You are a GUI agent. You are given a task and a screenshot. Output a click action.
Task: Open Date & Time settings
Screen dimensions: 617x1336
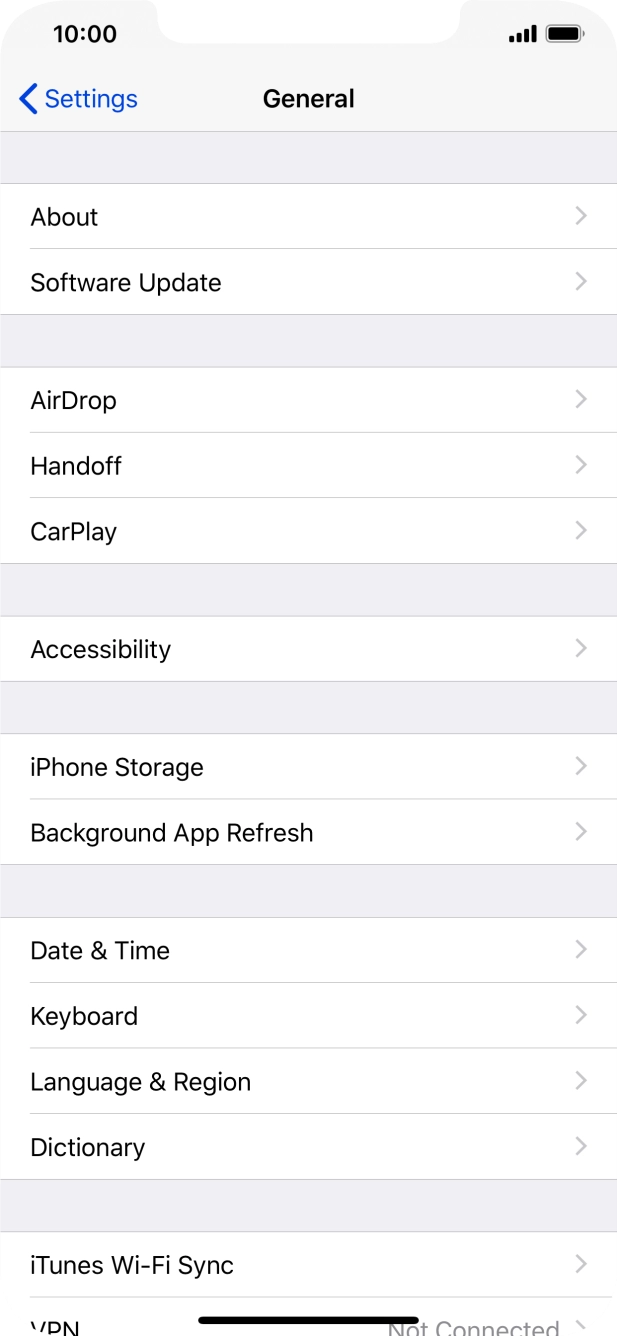point(308,950)
